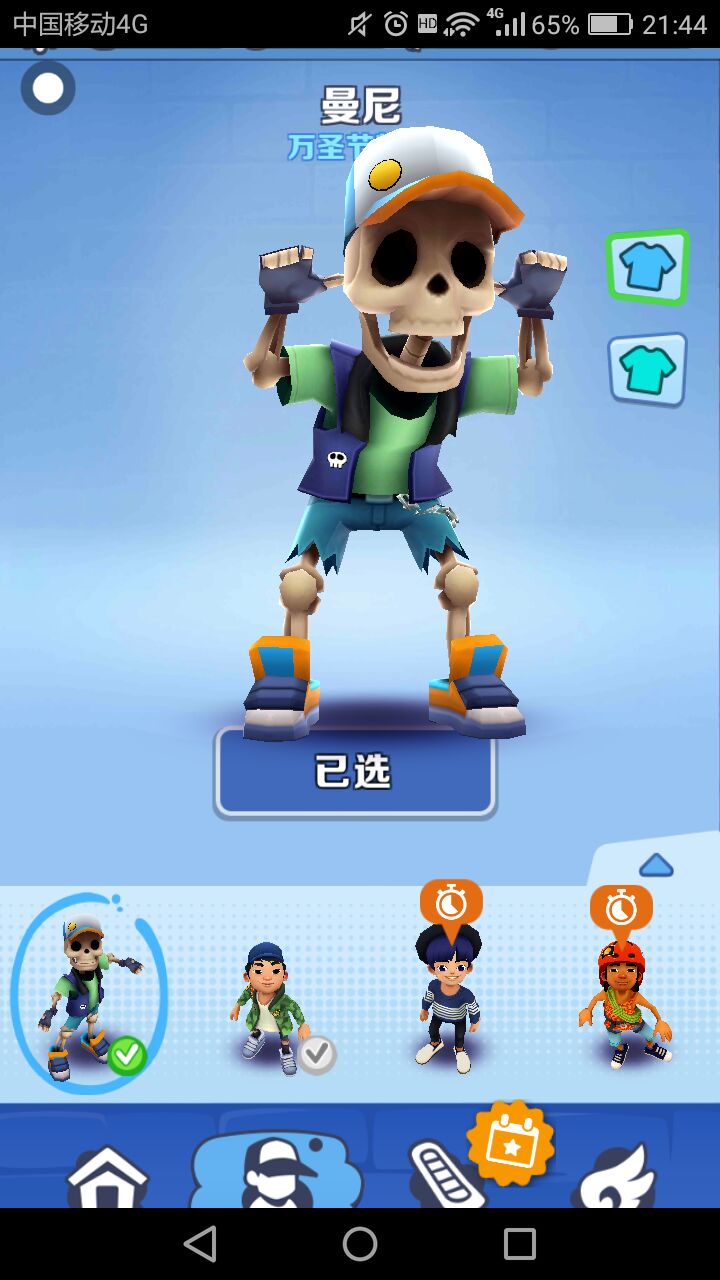720x1280 pixels.
Task: Tap the 已选 selected button
Action: coord(355,772)
